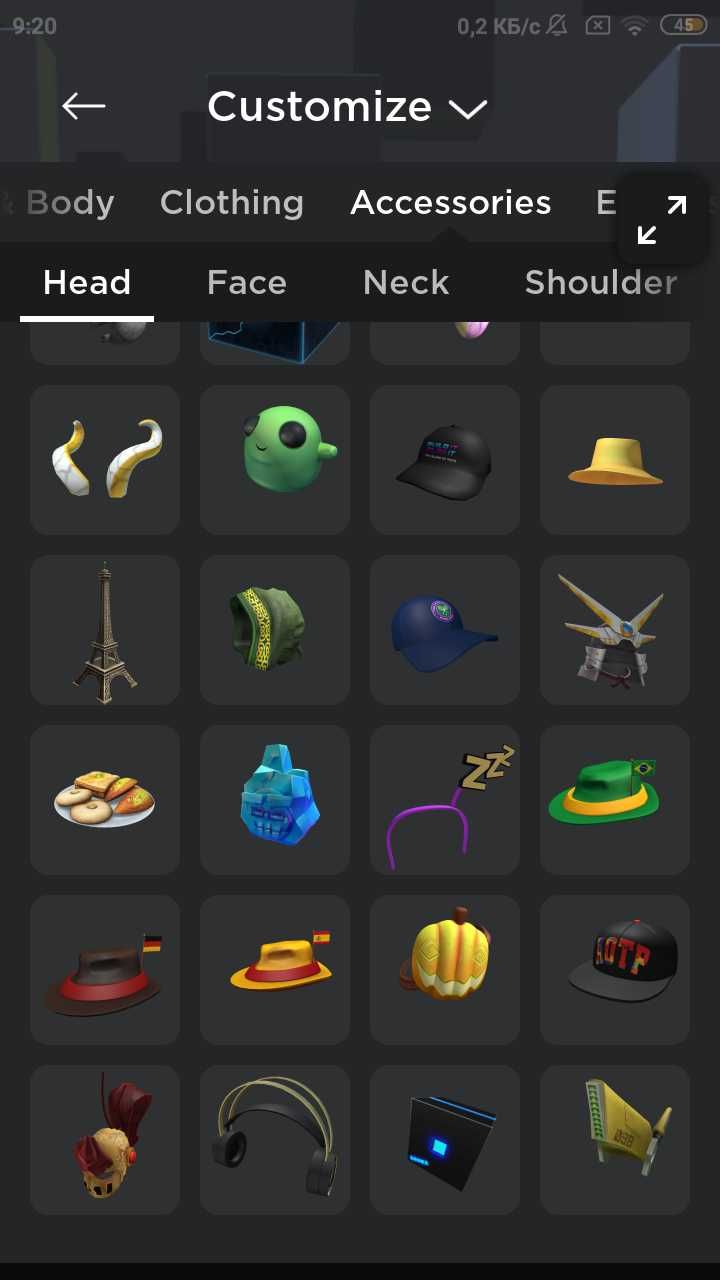This screenshot has height=1280, width=720.
Task: Equip the yellow pumpkin head
Action: [445, 970]
